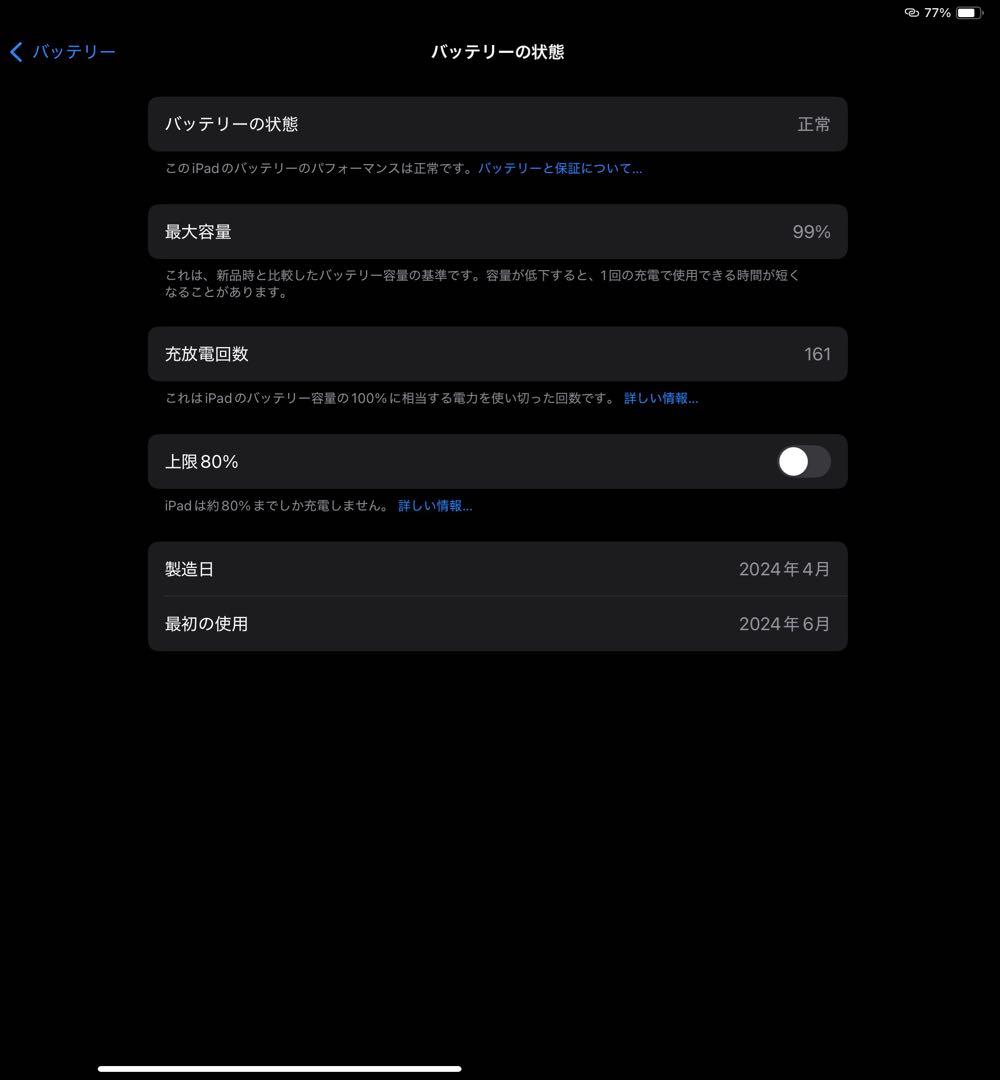Tap the battery icon in the status bar
Screen dimensions: 1000x1080
pyautogui.click(x=966, y=13)
